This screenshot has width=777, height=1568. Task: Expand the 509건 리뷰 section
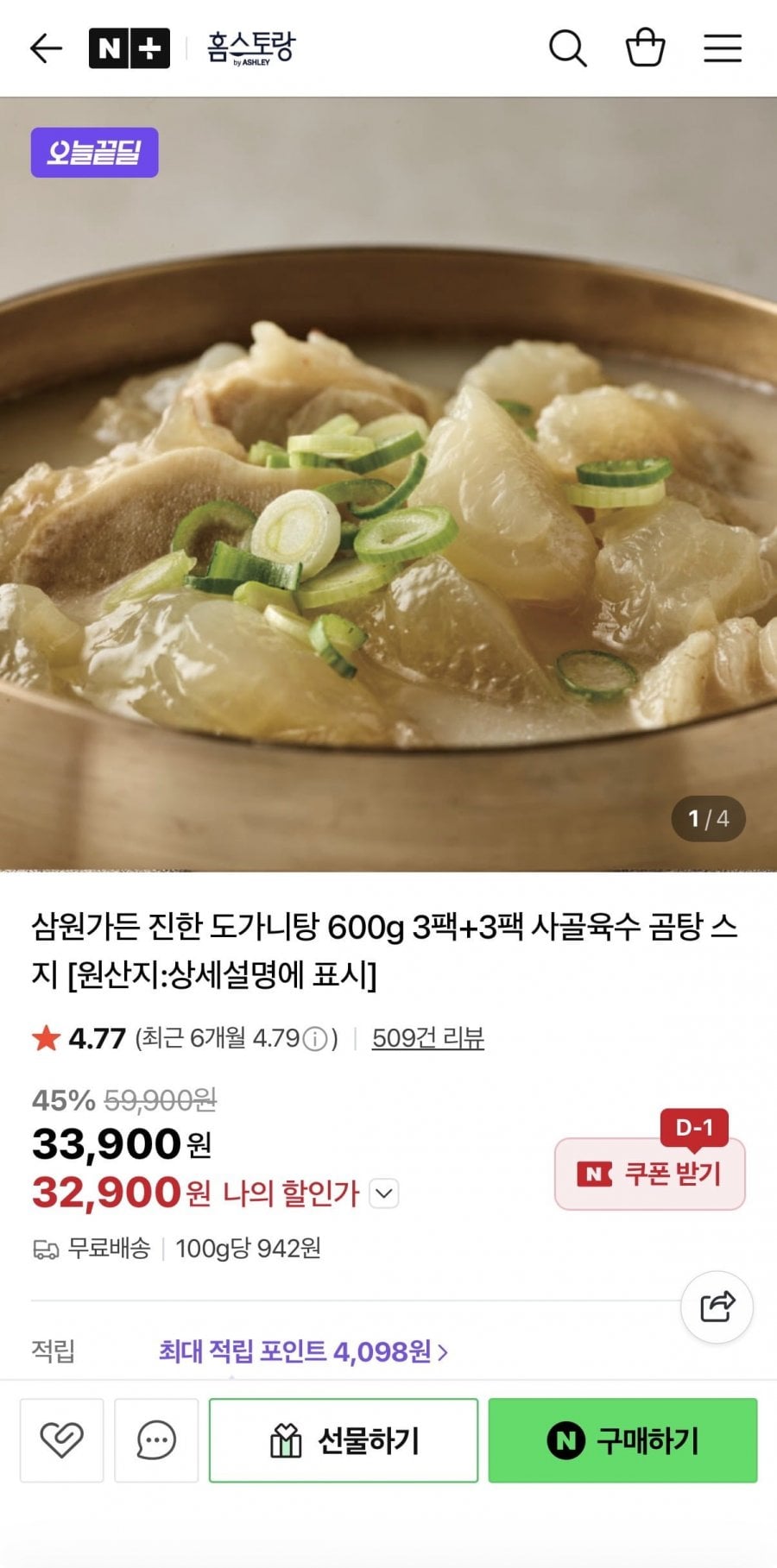pos(427,1039)
